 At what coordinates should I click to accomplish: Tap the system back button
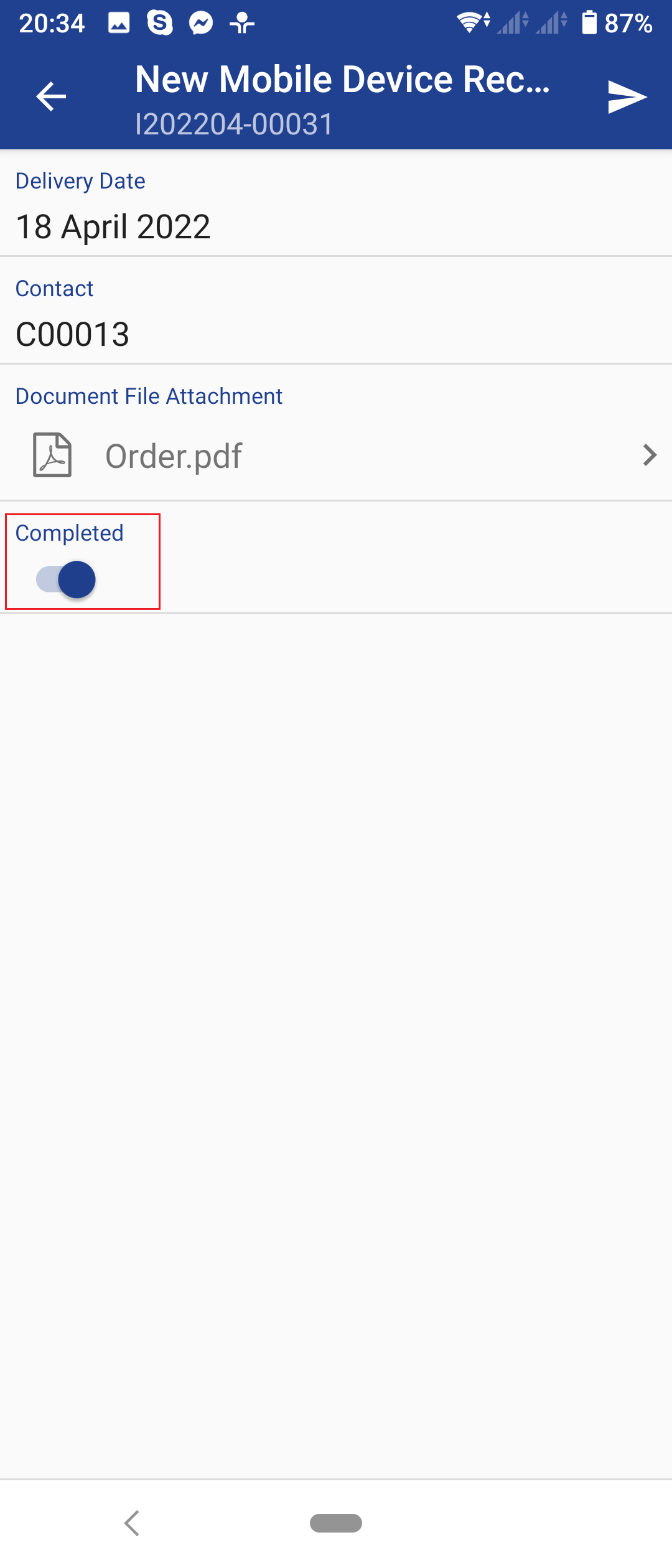click(x=132, y=1523)
